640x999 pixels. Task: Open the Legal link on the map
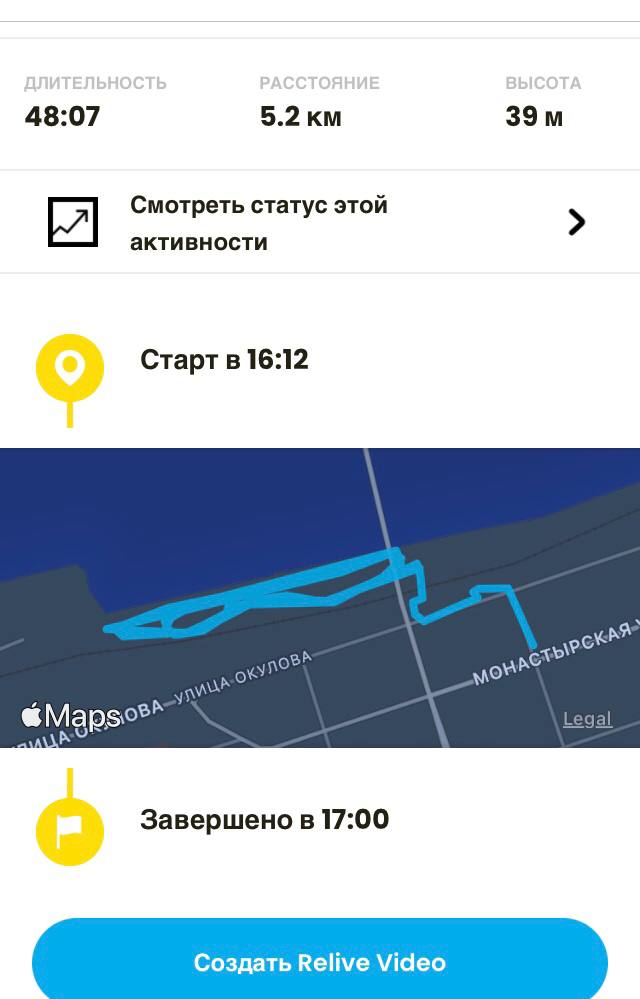coord(587,719)
